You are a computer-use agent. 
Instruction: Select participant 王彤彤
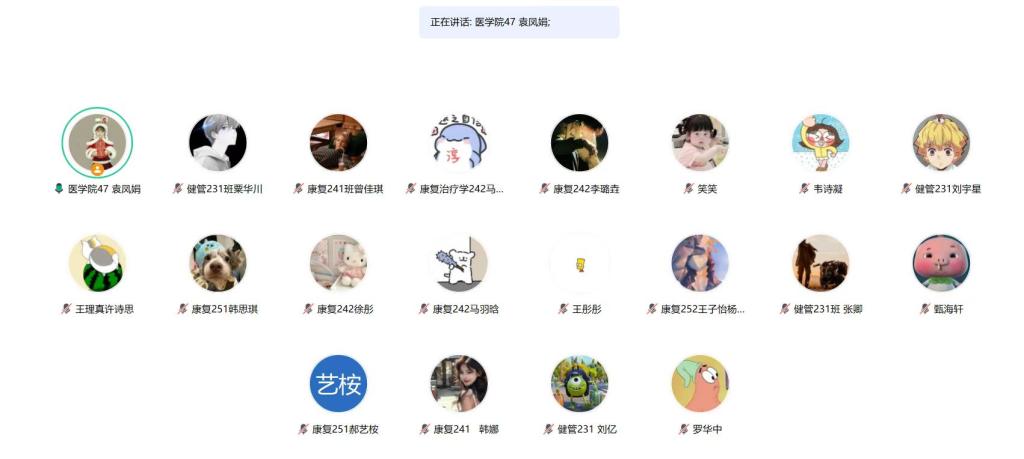[579, 264]
